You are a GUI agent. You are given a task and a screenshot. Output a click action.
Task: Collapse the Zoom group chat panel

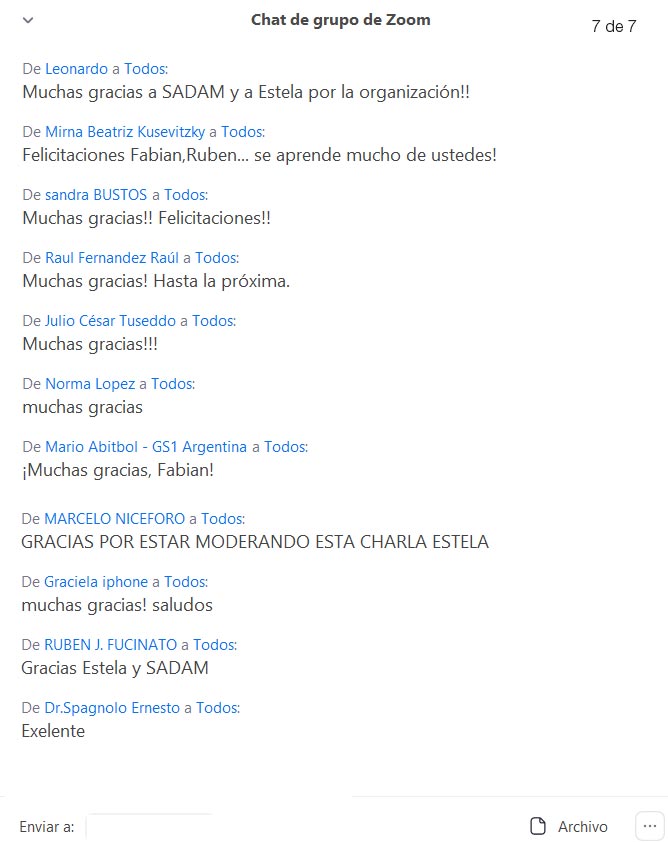coord(27,20)
